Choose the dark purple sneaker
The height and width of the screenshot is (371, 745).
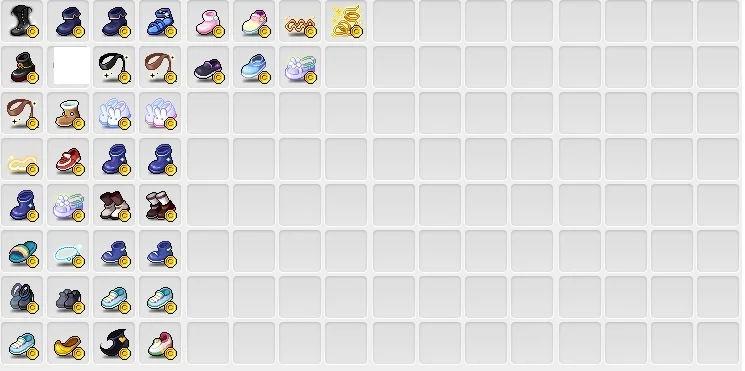pos(208,69)
